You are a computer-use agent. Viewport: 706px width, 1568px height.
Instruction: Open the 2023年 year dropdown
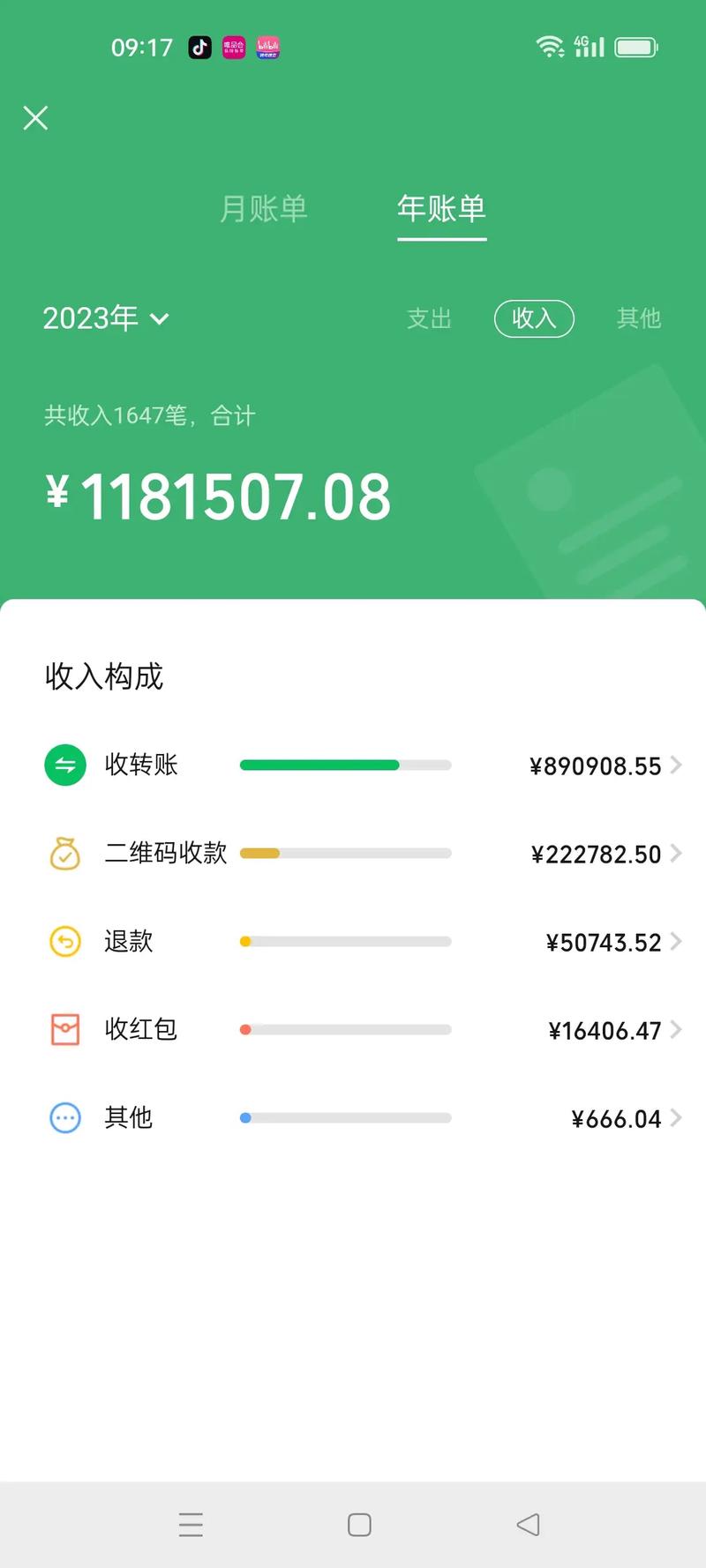(x=106, y=318)
